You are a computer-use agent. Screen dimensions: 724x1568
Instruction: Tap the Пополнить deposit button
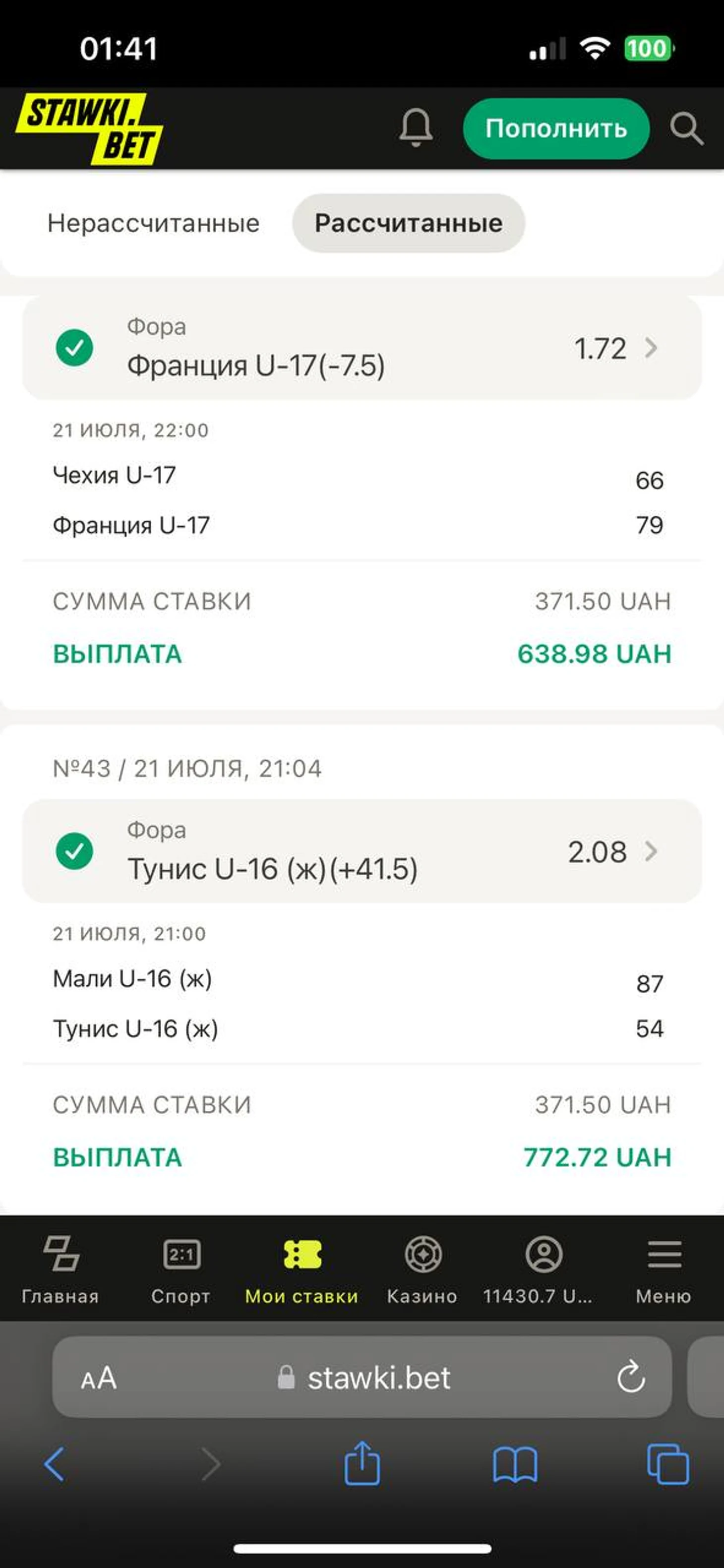556,128
